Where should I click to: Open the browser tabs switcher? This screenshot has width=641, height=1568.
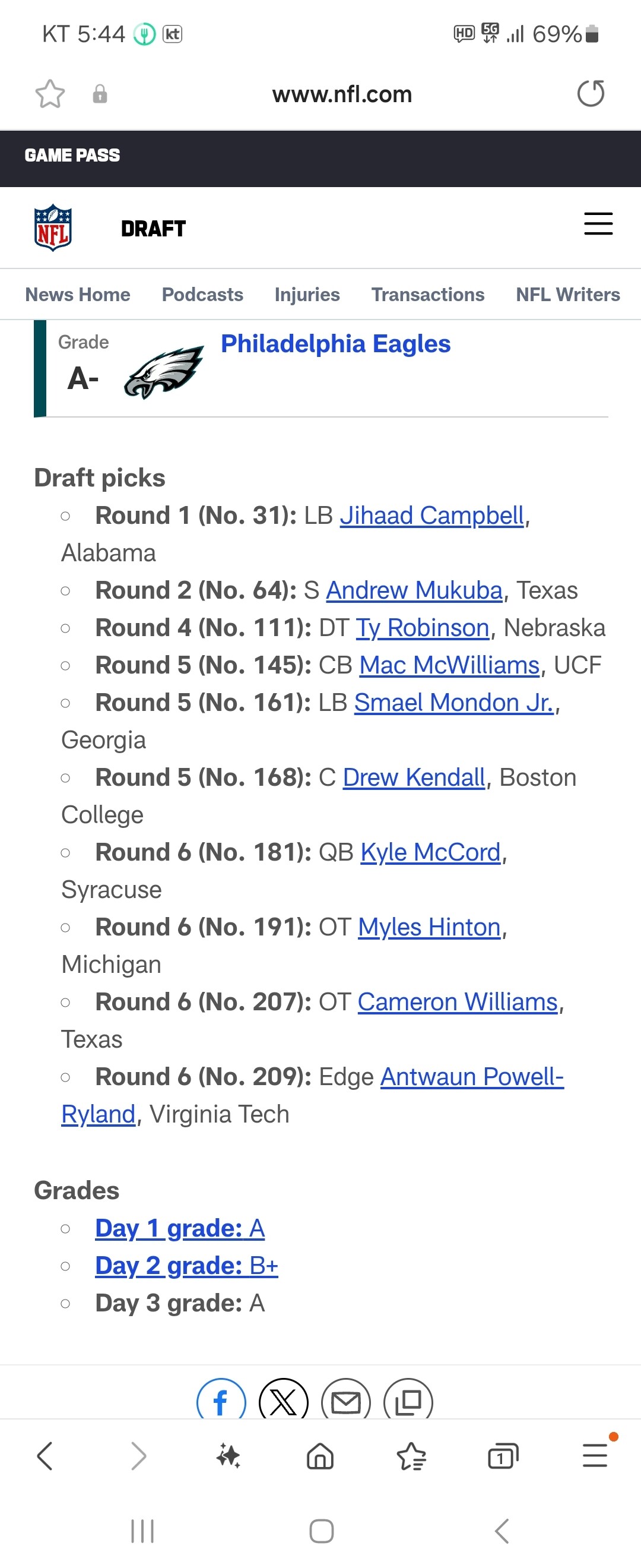503,1456
